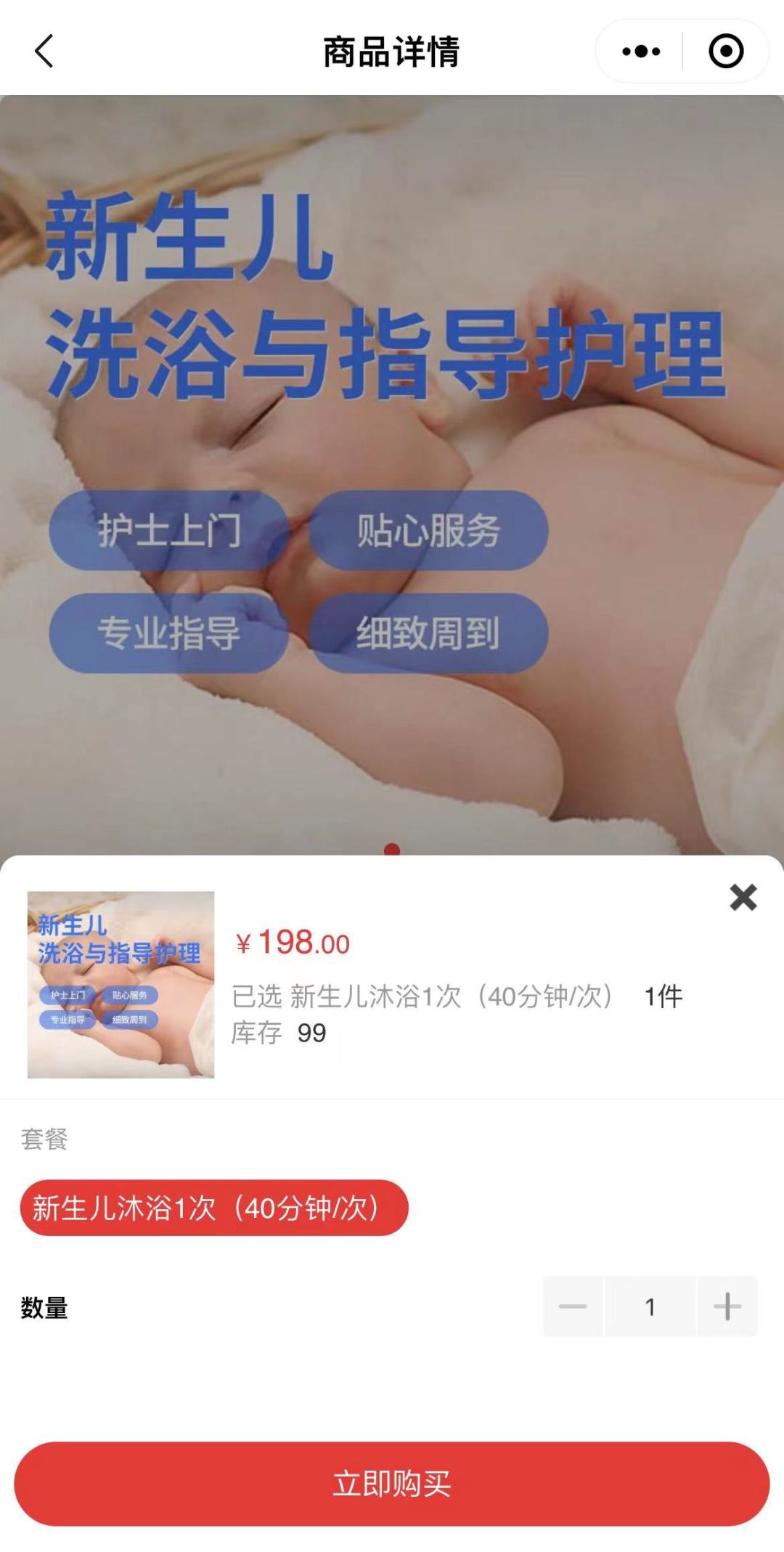Close the mini program with the circle icon
This screenshot has width=784, height=1552.
point(725,52)
